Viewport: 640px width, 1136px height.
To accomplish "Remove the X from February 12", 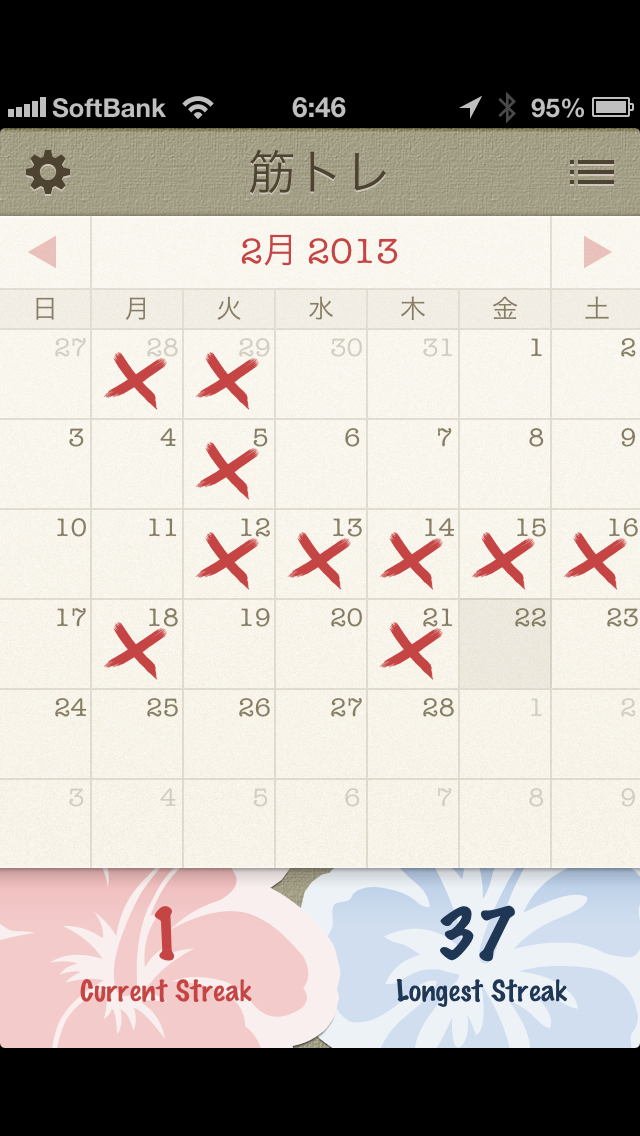I will [x=229, y=555].
